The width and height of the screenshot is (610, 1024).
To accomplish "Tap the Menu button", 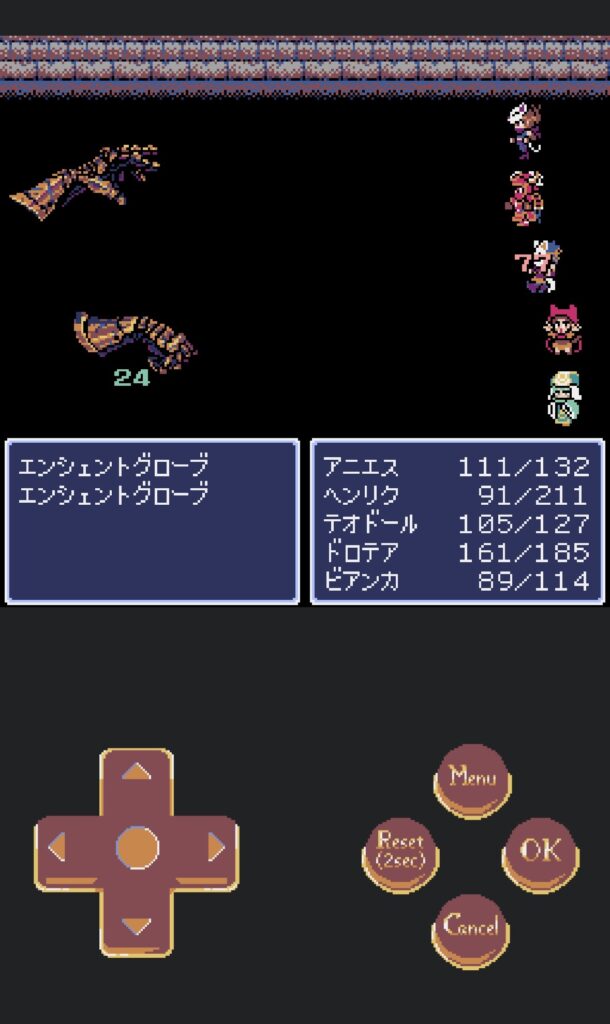I will click(472, 778).
